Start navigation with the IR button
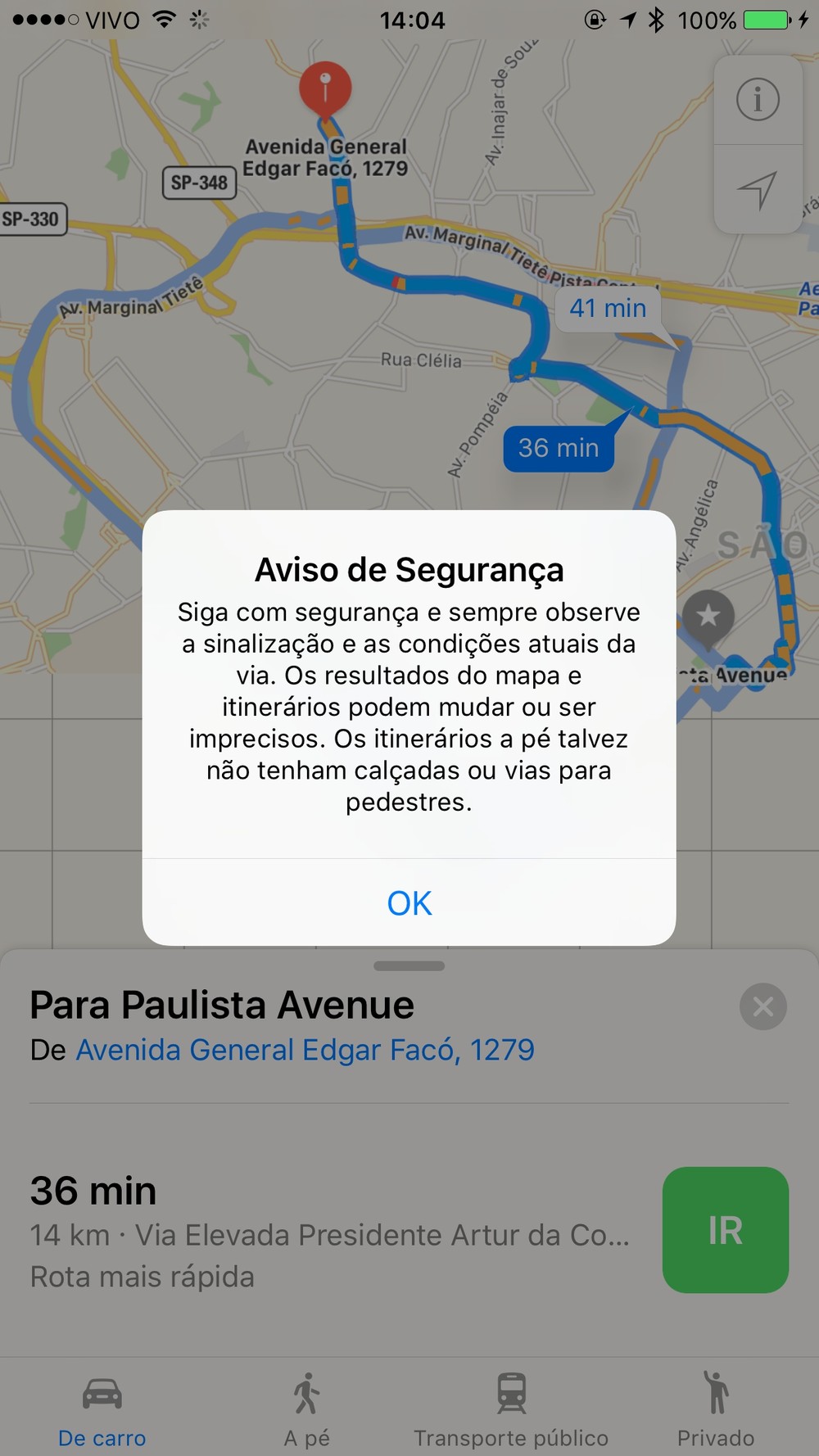819x1456 pixels. (x=725, y=1230)
